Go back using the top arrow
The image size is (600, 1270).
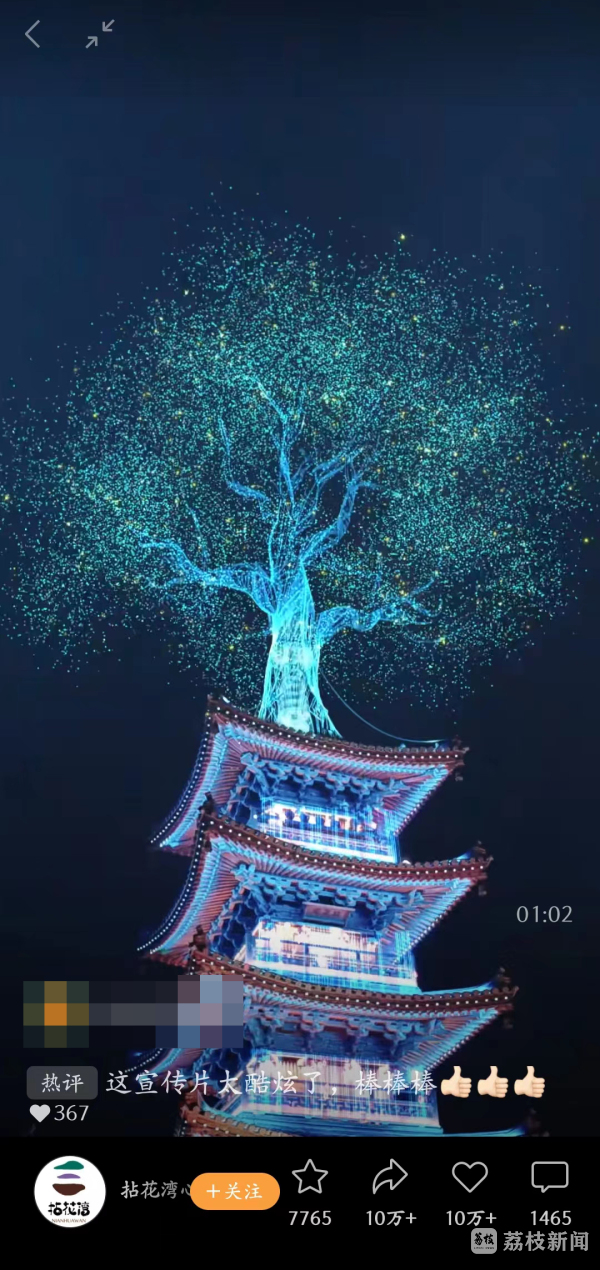33,35
